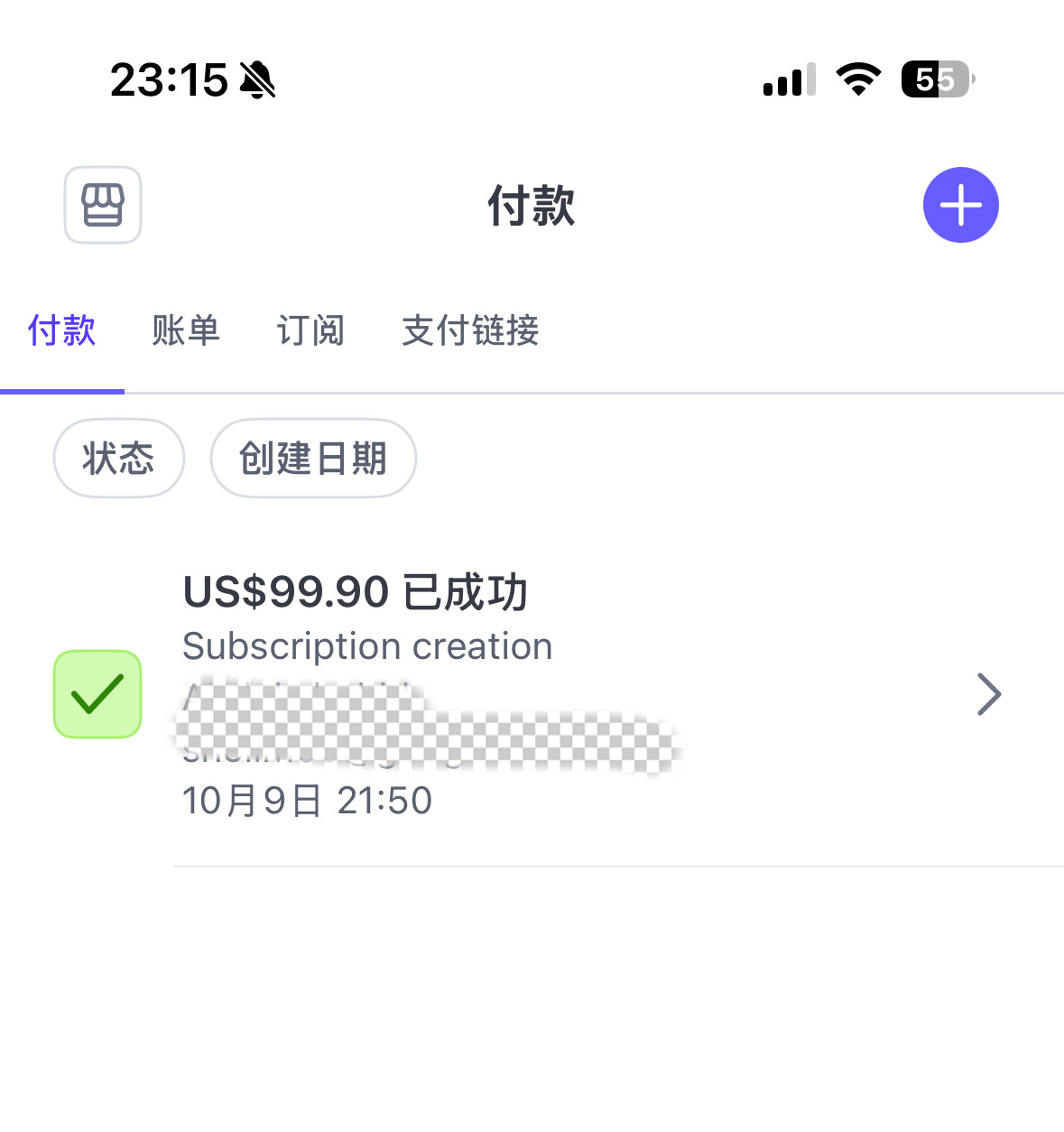Open the 状态 filter chip
1064x1132 pixels.
119,459
